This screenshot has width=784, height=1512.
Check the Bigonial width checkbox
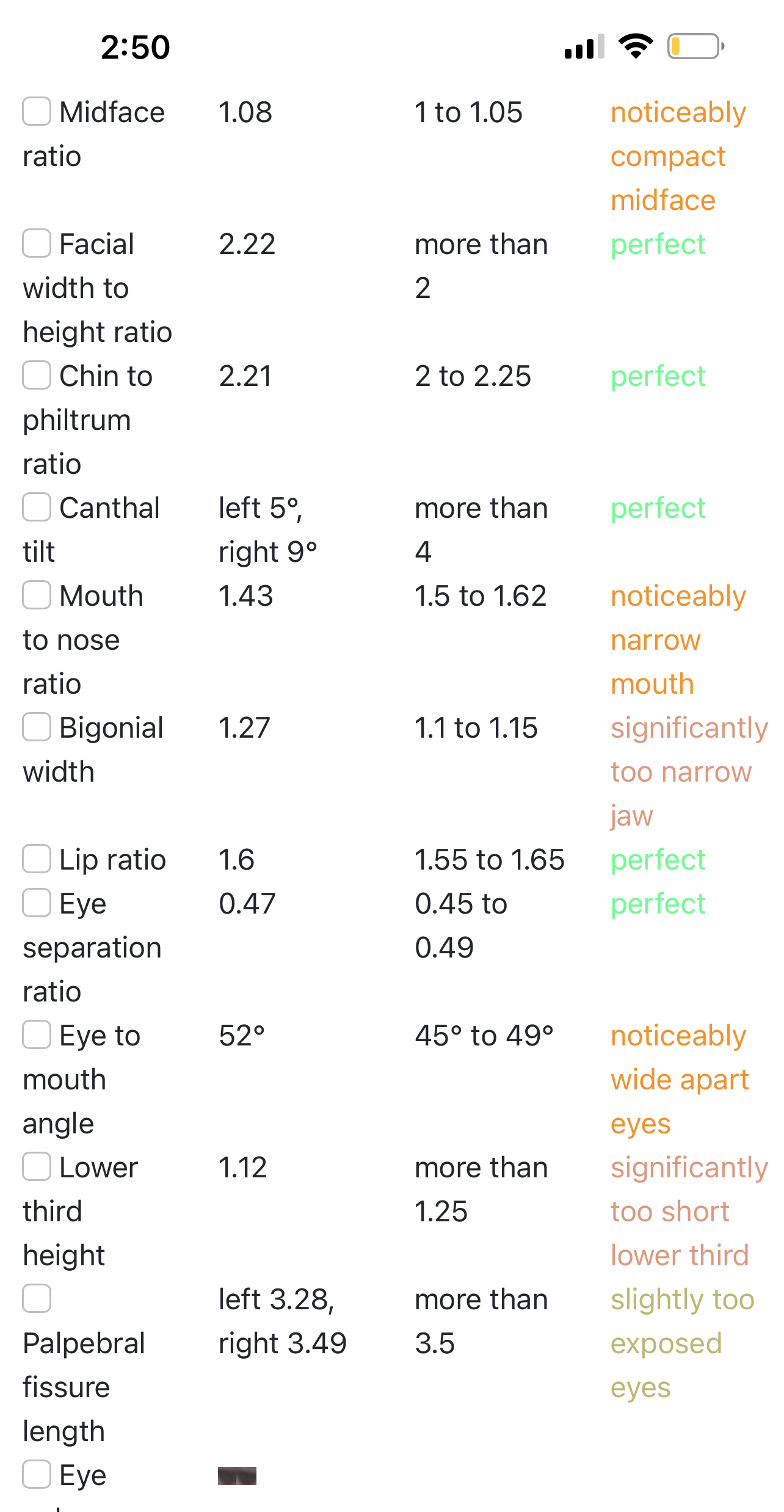[37, 727]
